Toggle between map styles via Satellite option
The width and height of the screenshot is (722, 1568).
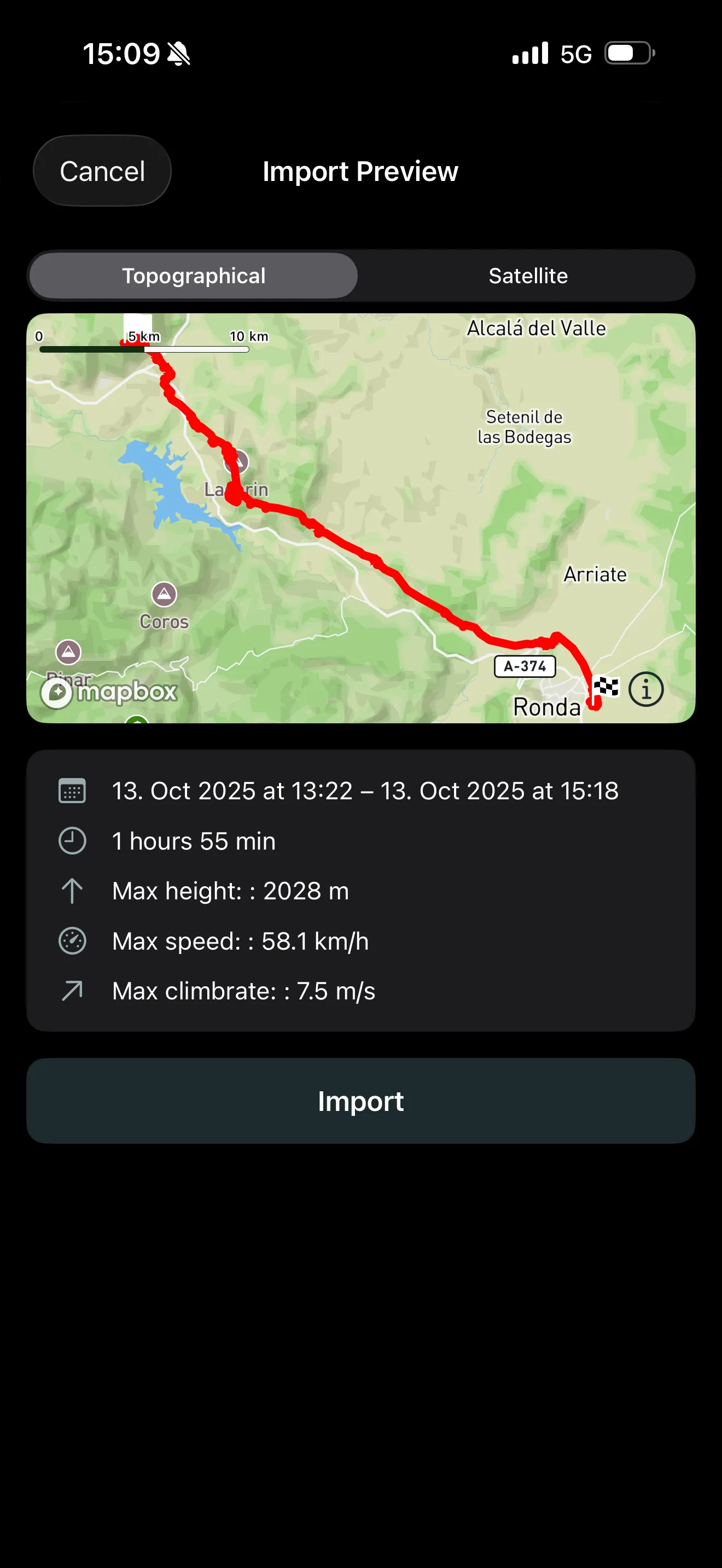[x=527, y=275]
